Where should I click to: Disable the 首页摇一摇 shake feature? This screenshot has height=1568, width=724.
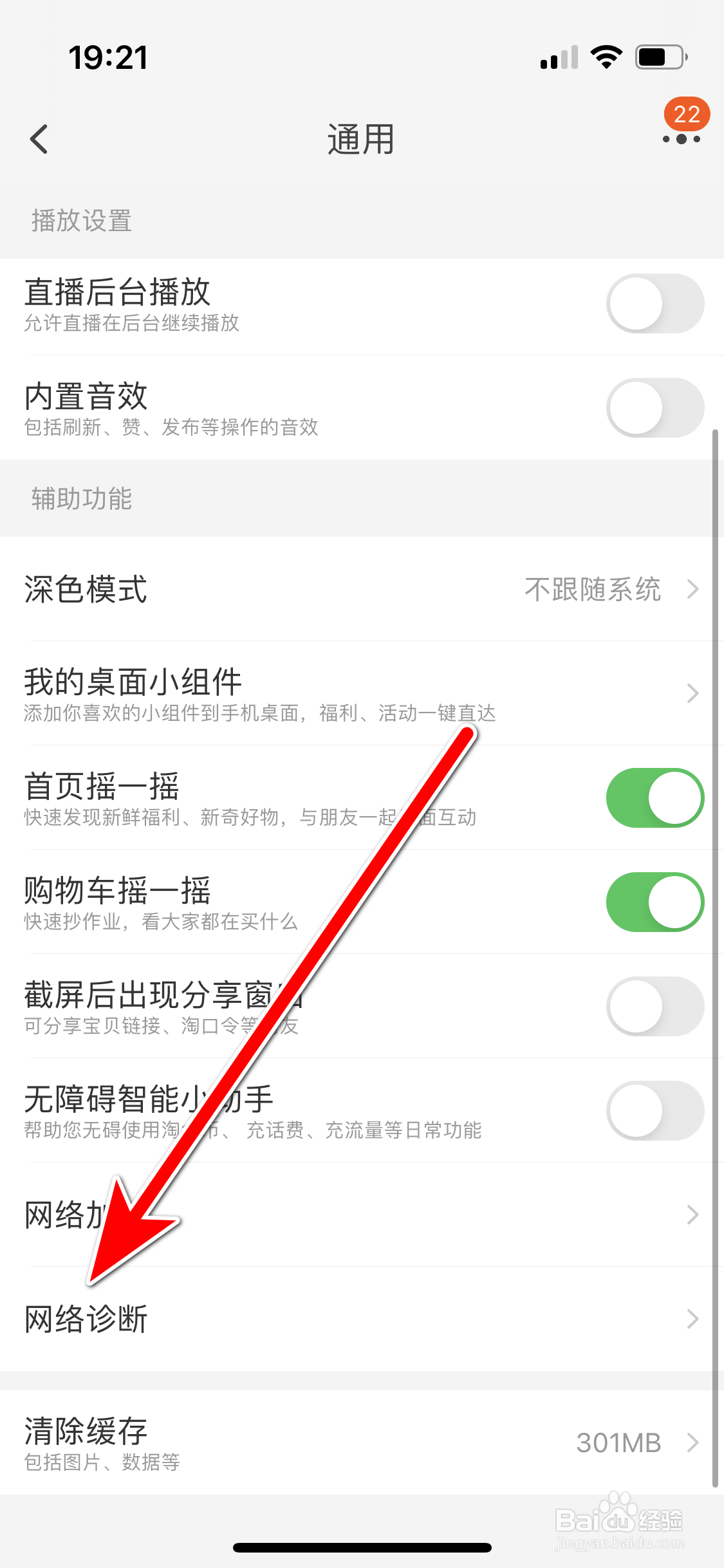pyautogui.click(x=654, y=797)
